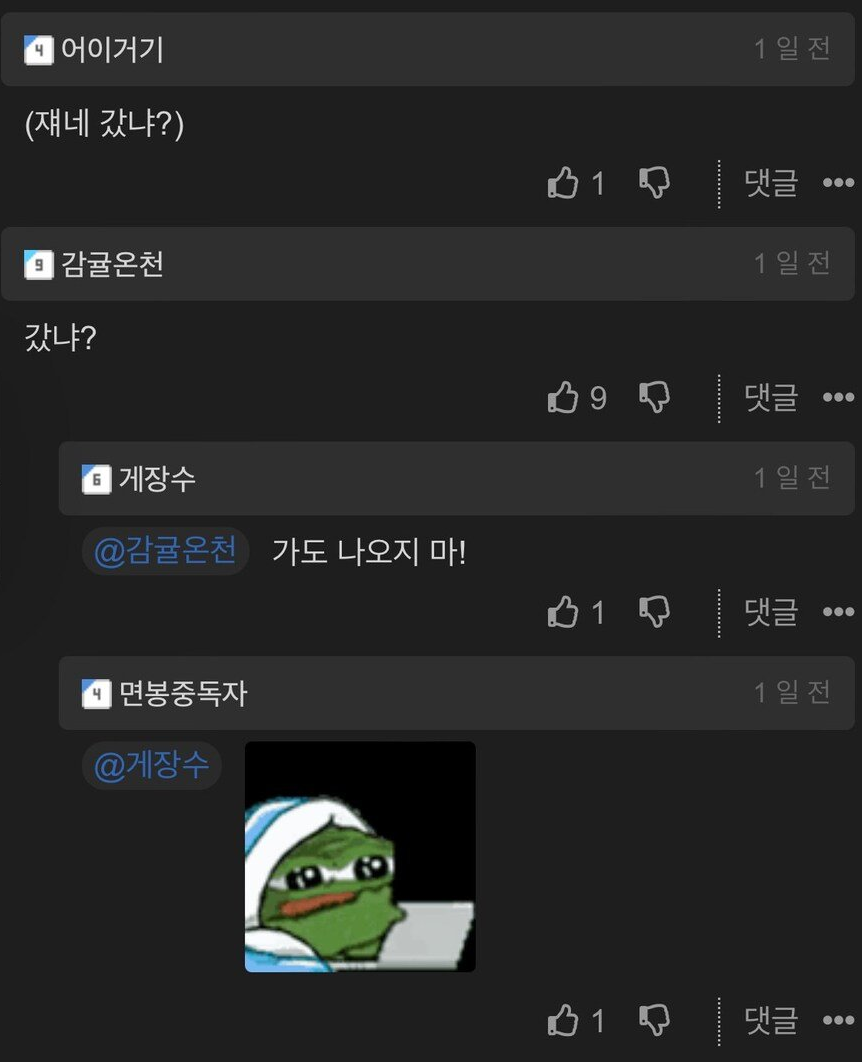Viewport: 862px width, 1062px height.
Task: Like 면봉중독자's reply
Action: coord(564,1021)
